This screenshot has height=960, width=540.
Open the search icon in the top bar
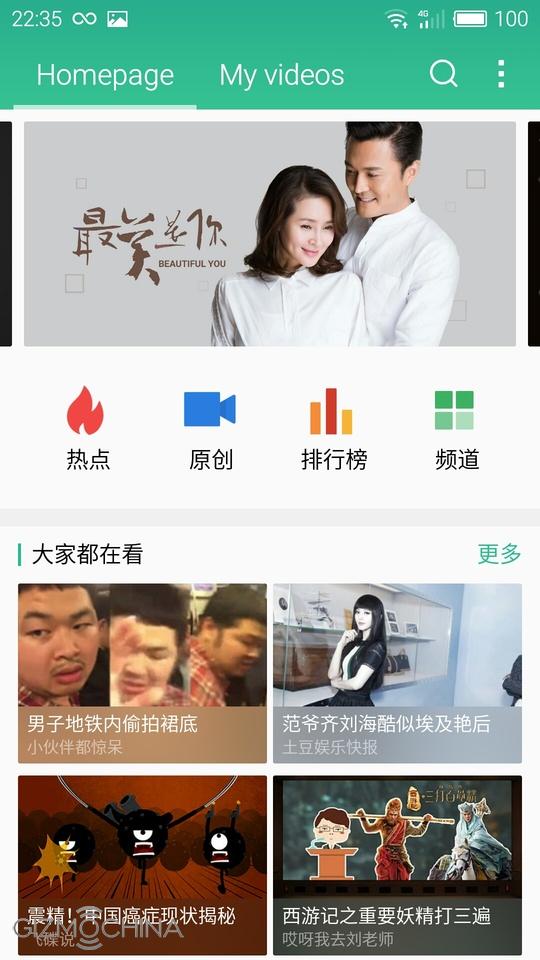click(x=443, y=74)
